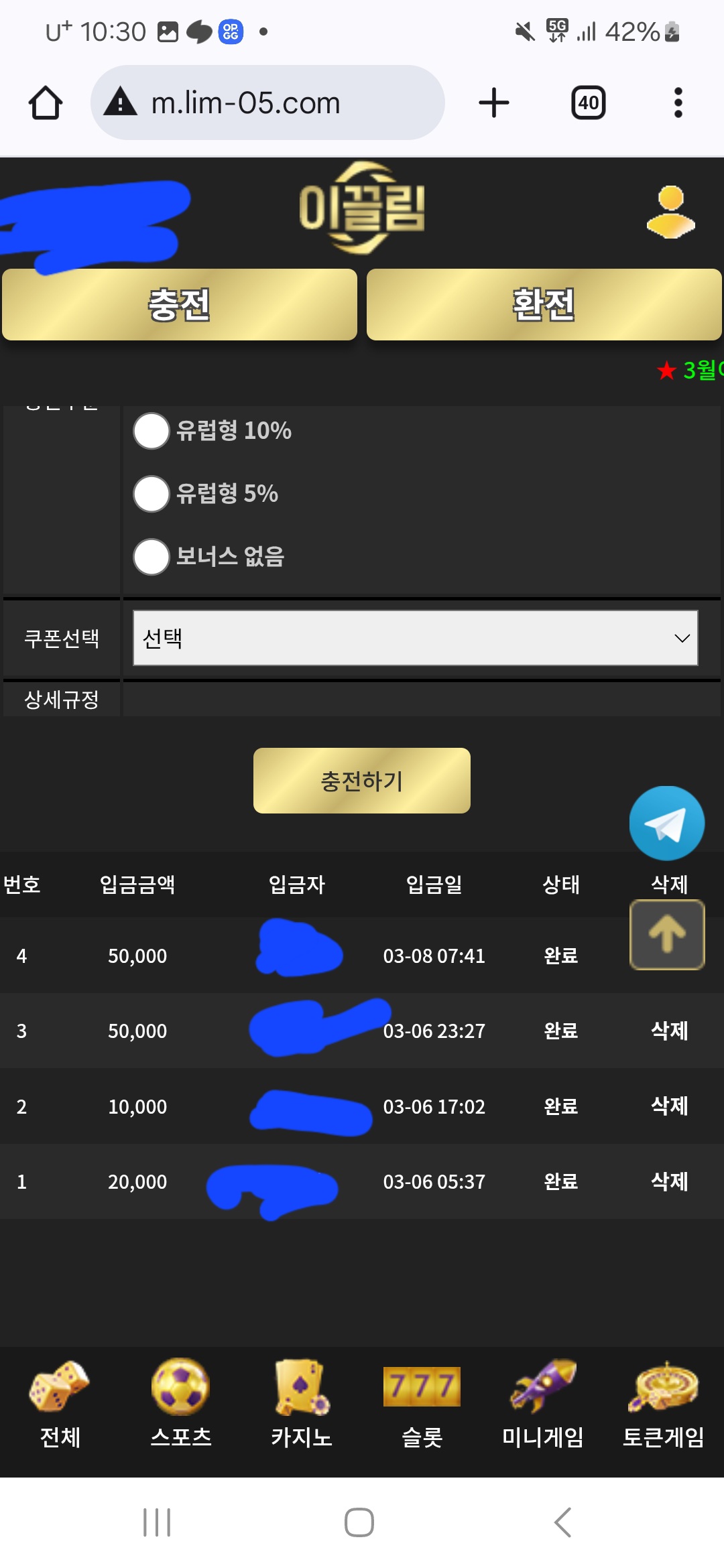Tap the 충전하기 button
The image size is (724, 1568).
click(x=362, y=781)
